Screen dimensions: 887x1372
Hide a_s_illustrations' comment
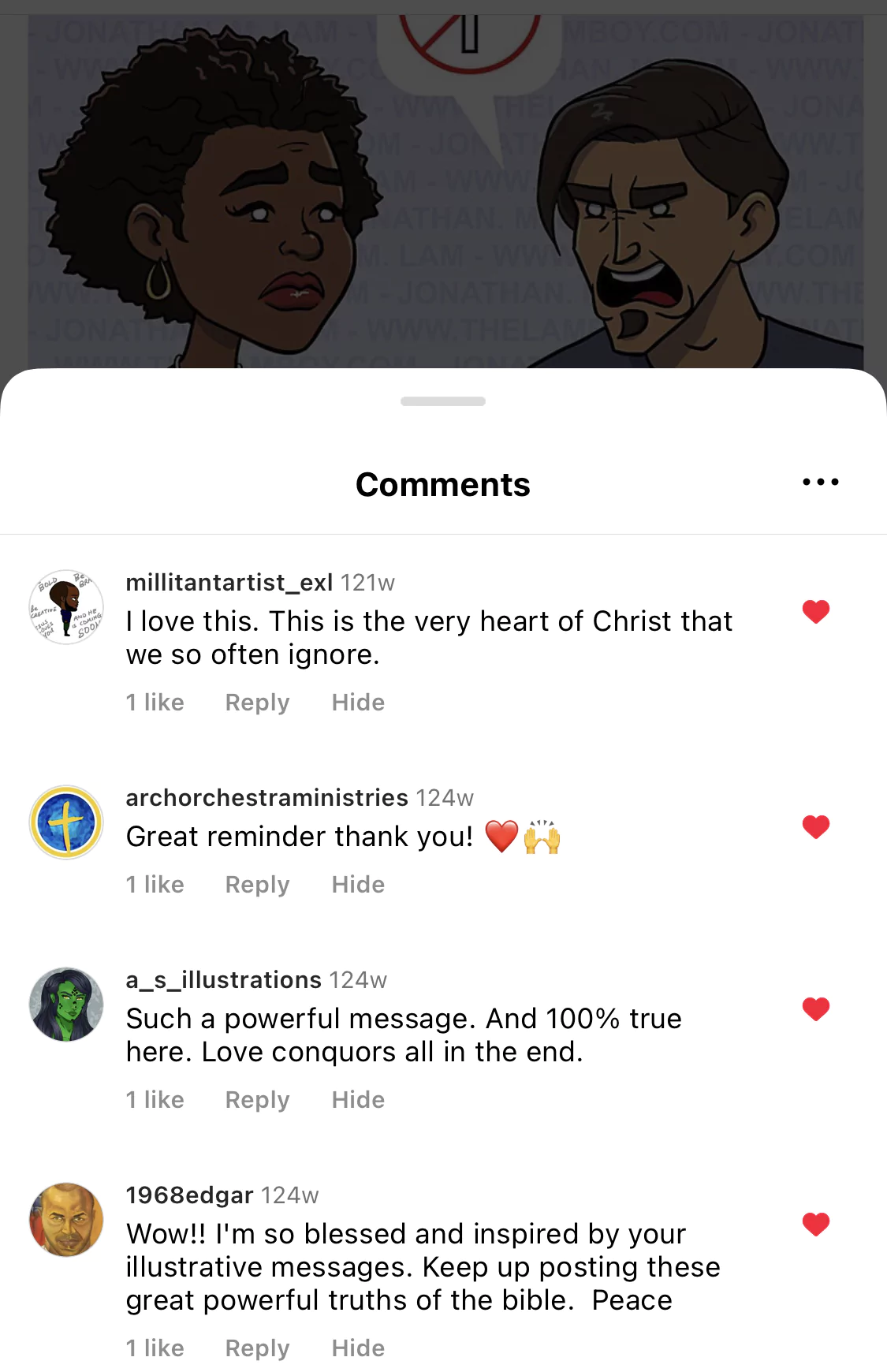[x=358, y=1100]
